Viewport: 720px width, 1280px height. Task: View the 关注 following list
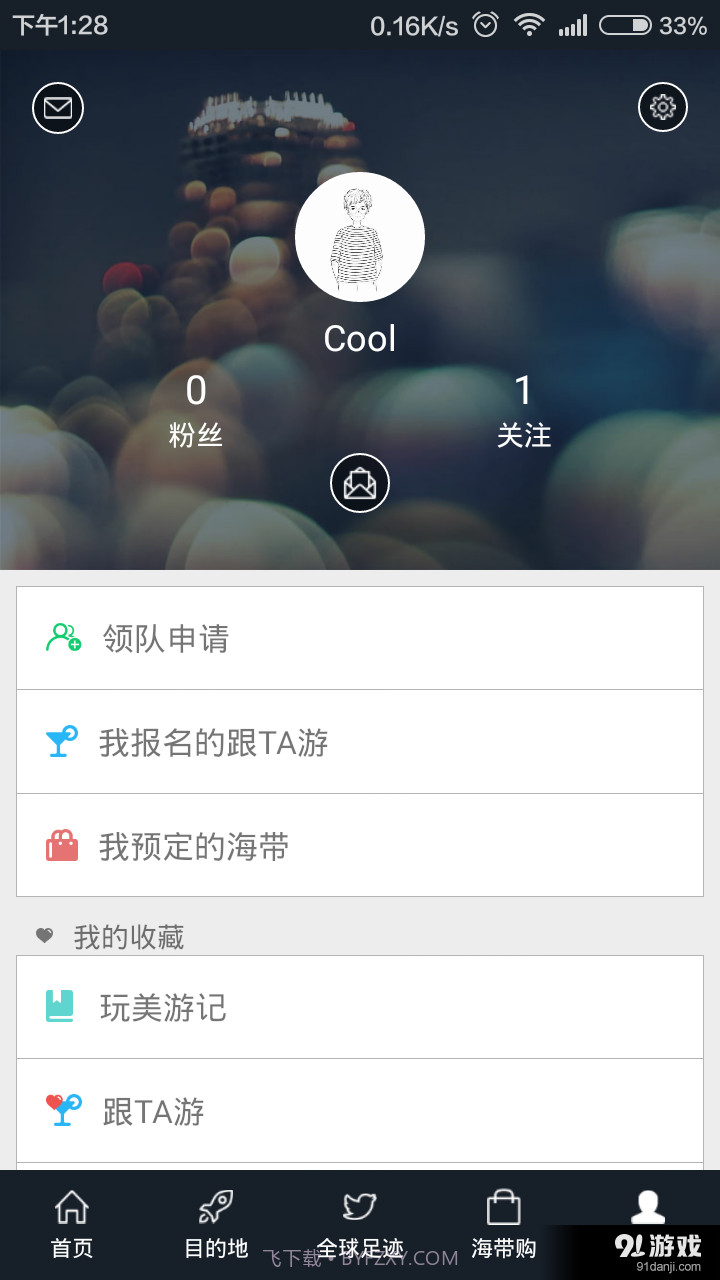click(x=524, y=412)
